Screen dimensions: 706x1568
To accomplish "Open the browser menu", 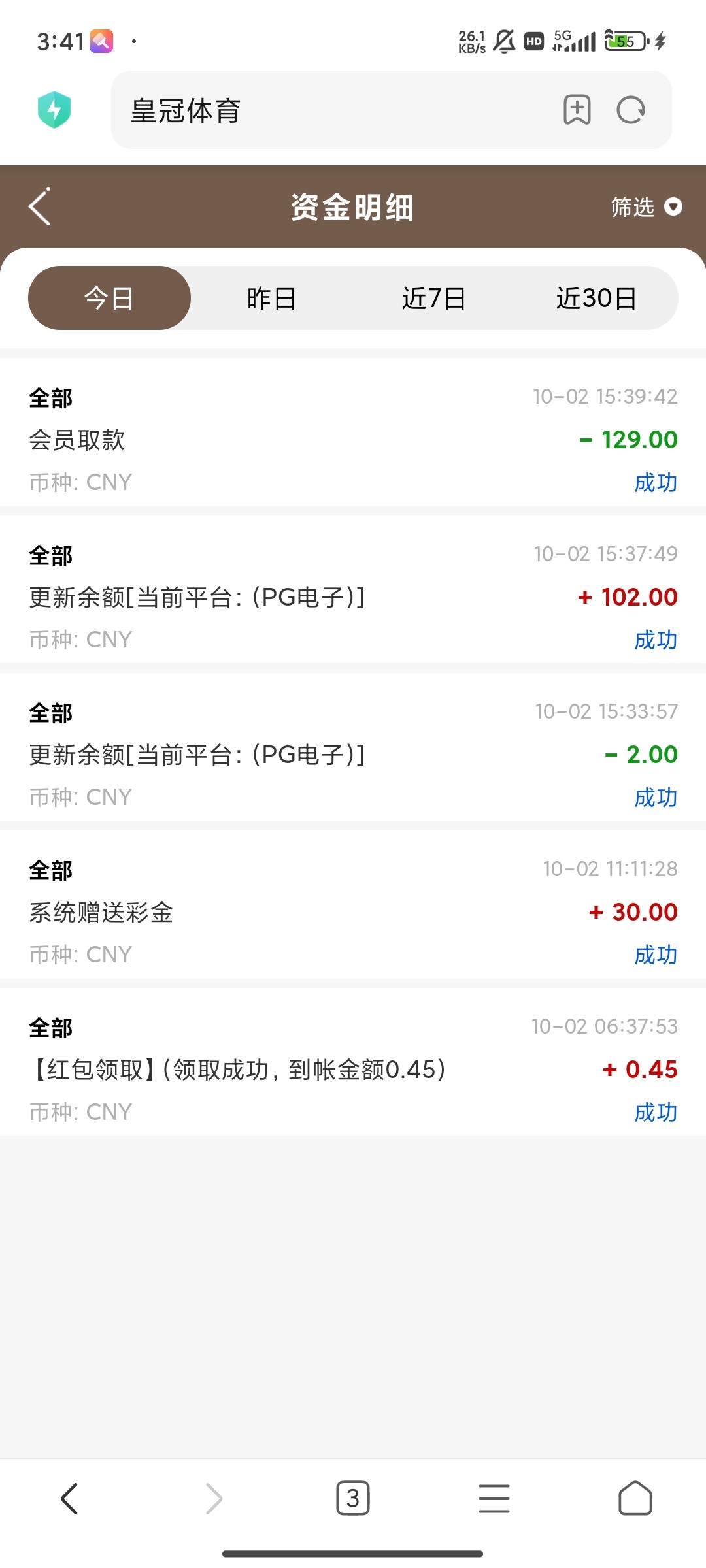I will click(494, 1498).
